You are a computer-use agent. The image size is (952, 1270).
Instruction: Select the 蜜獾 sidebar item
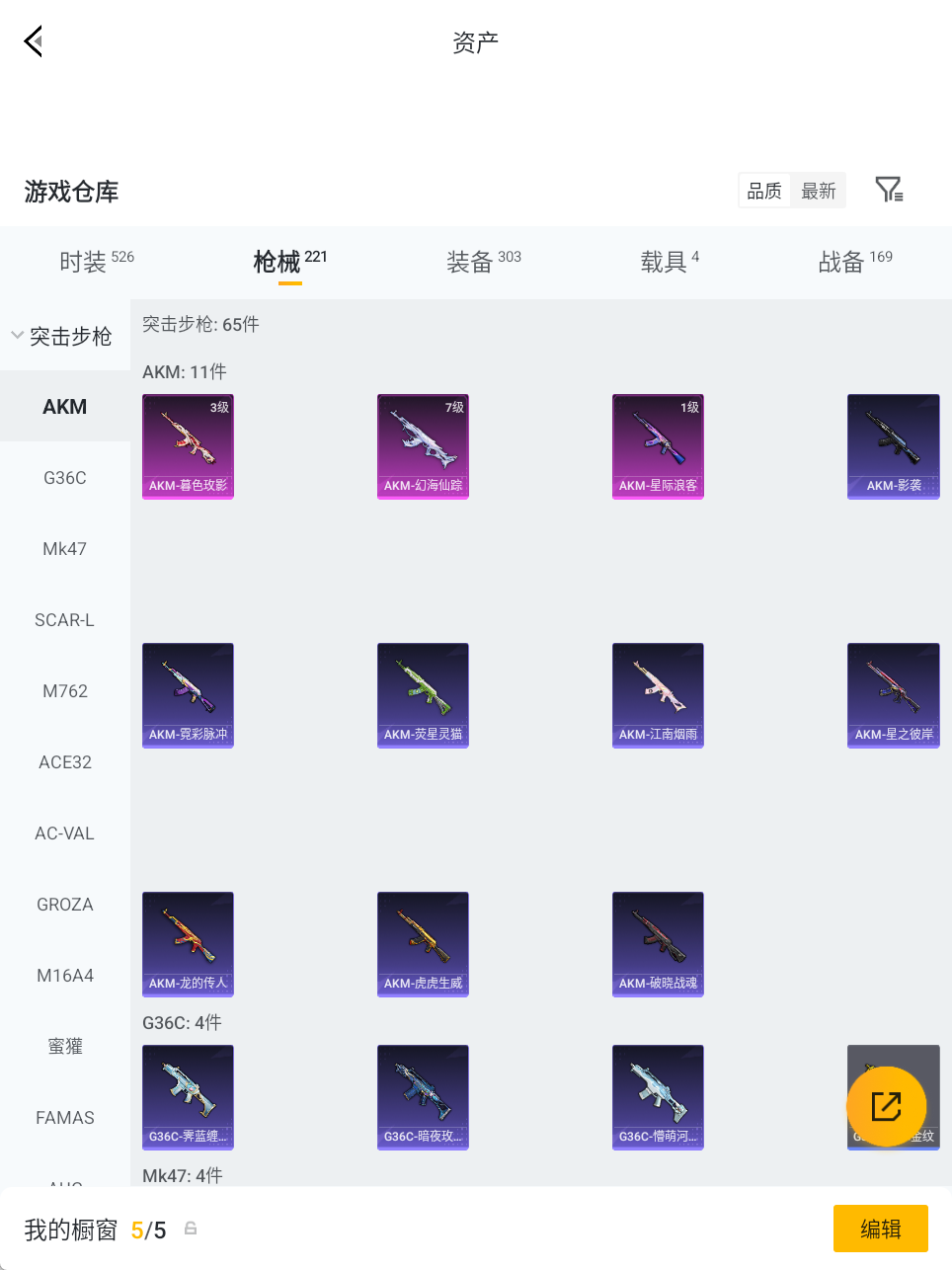tap(64, 1046)
